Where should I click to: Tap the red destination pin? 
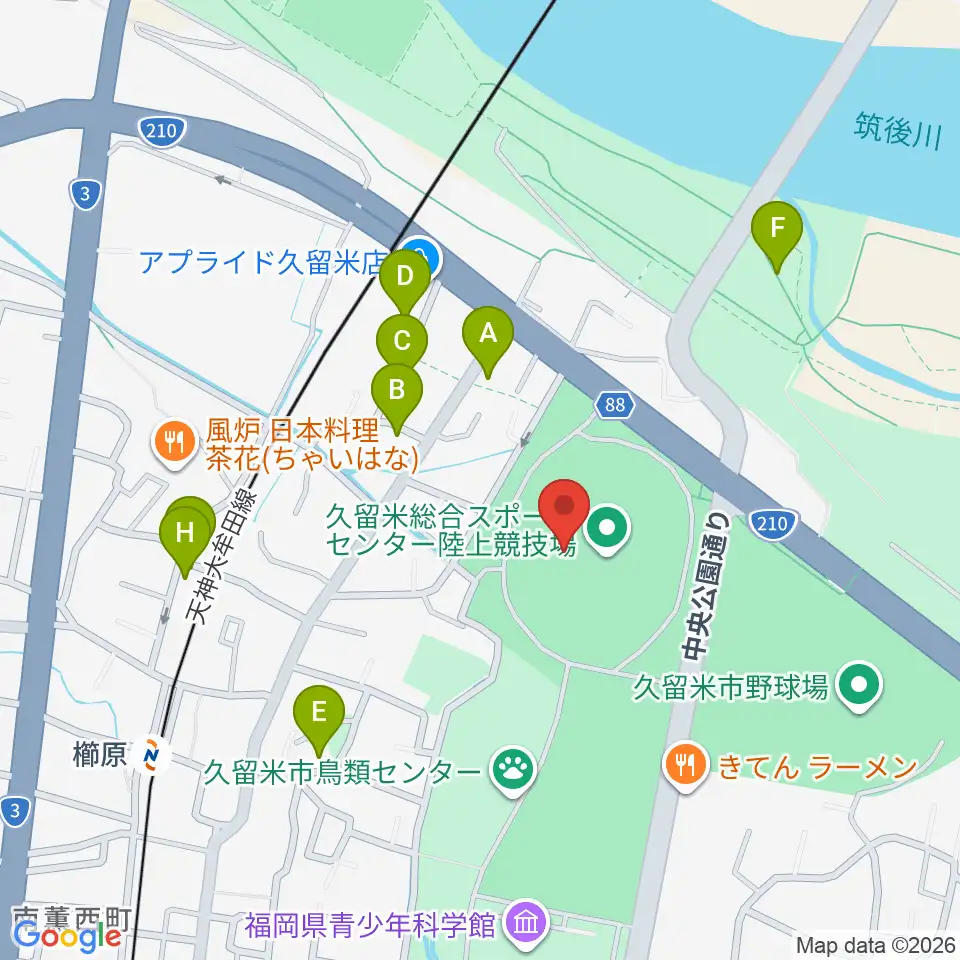(x=564, y=513)
